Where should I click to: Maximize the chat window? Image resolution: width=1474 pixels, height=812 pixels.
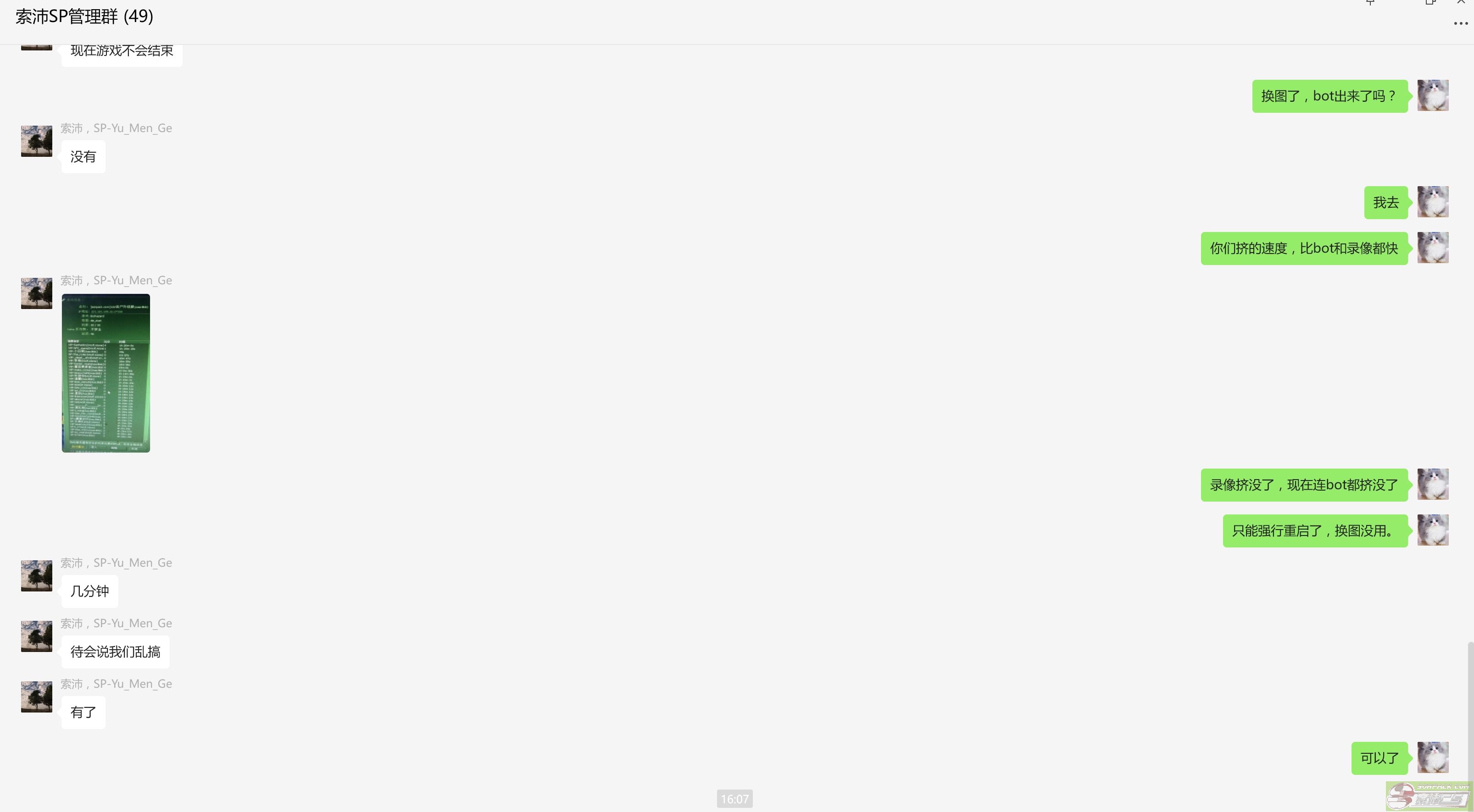coord(1430,2)
